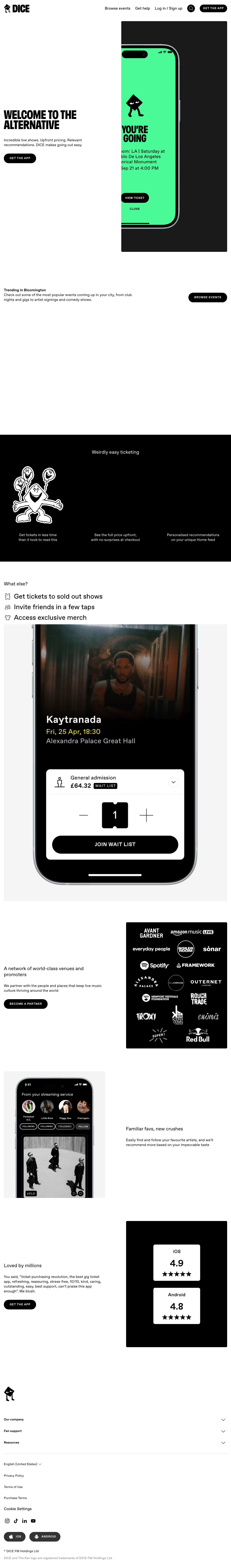
Task: Open the TikTok icon in the footer
Action: point(16,1521)
